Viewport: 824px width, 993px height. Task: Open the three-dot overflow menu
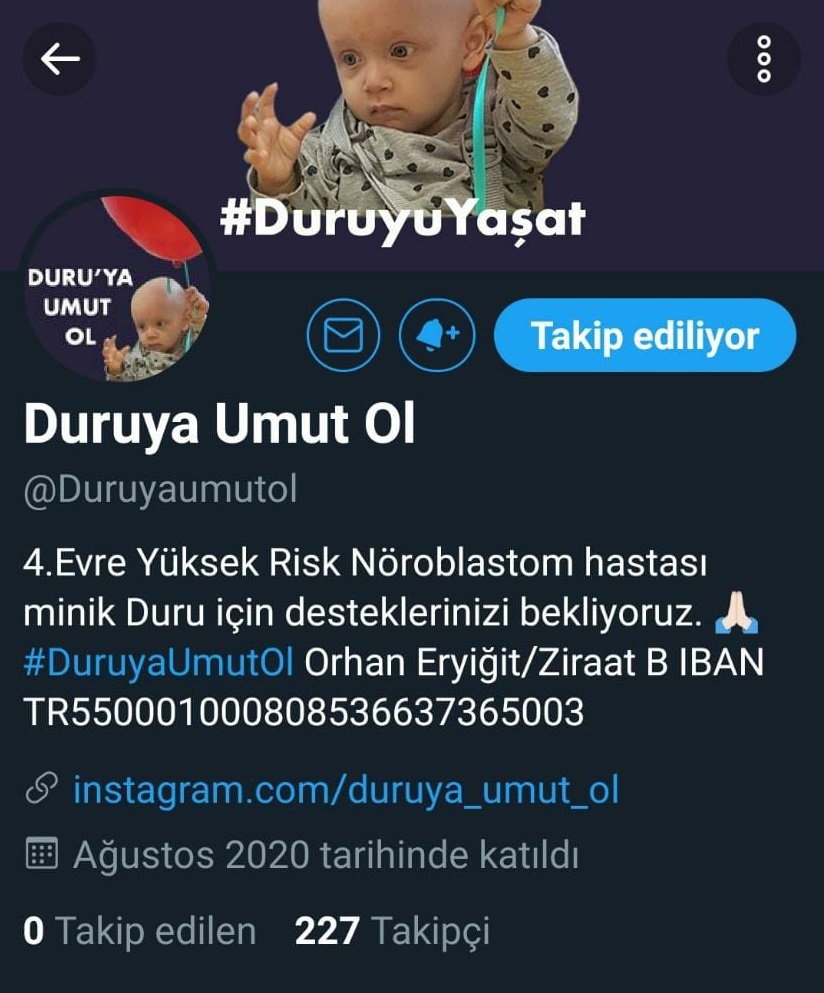click(x=764, y=59)
